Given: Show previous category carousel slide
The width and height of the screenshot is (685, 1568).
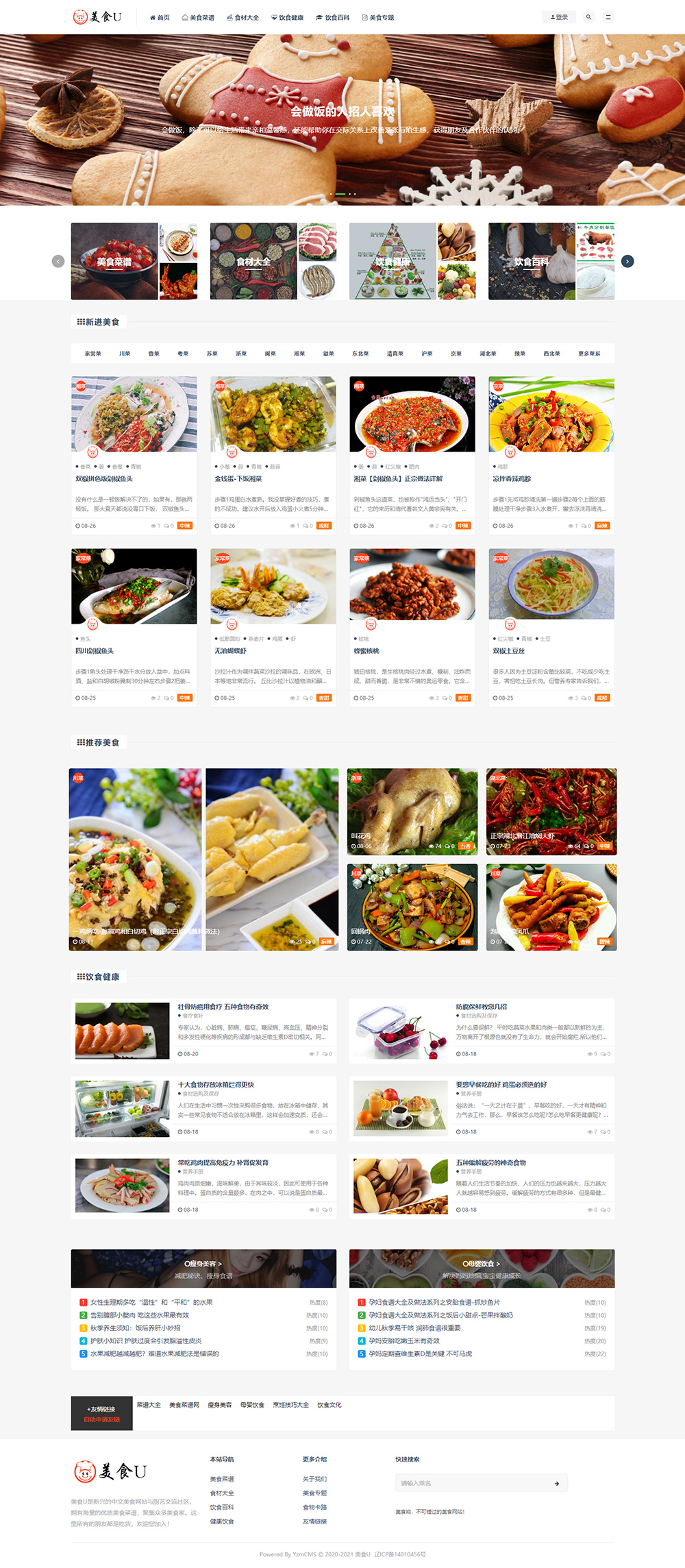Looking at the screenshot, I should (58, 261).
